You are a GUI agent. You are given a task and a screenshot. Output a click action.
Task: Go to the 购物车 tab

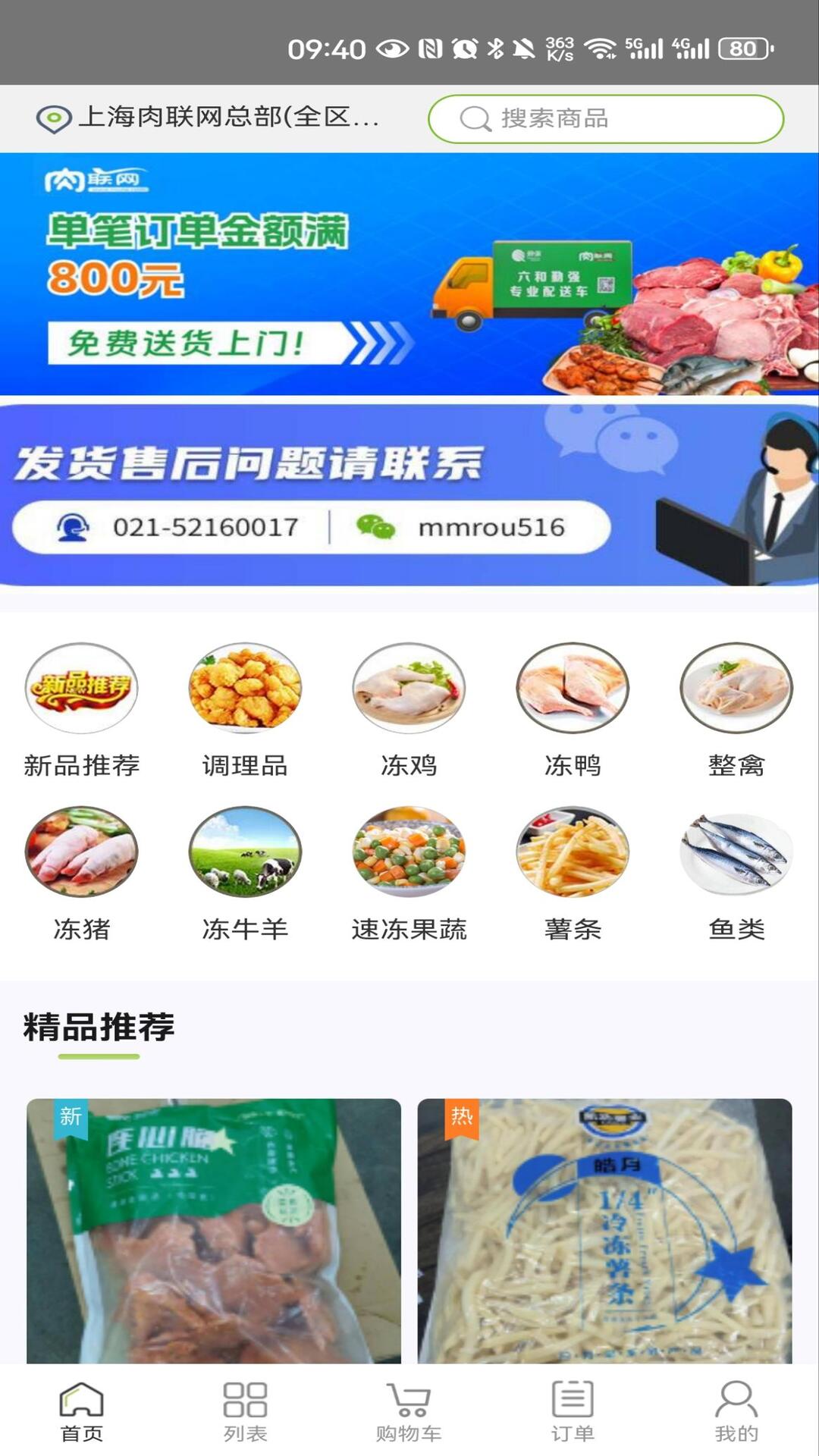coord(409,1411)
